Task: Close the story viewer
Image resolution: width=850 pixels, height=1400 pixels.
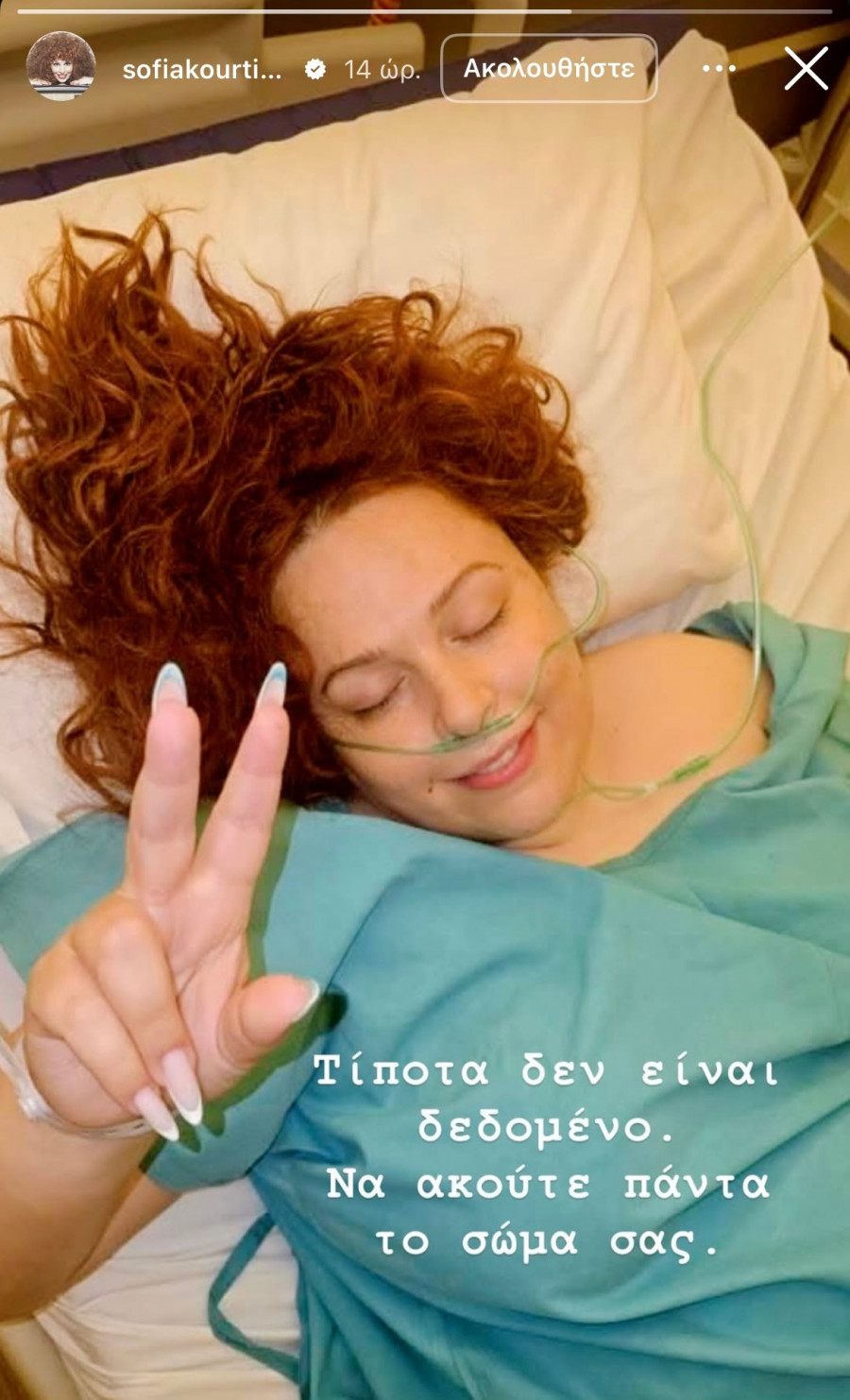Action: tap(806, 68)
